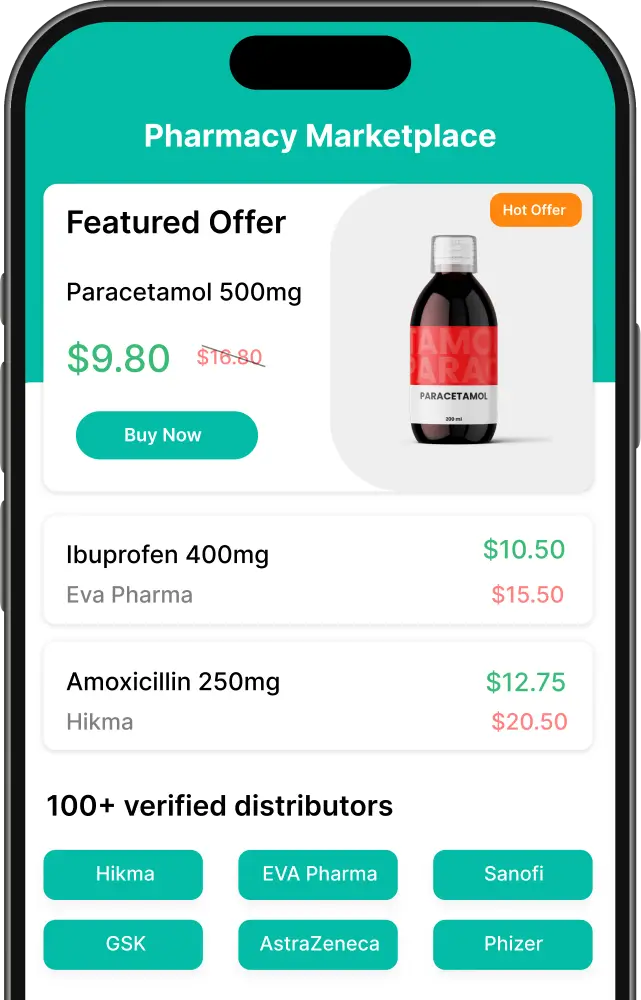Choose the GSK distributor chip
The width and height of the screenshot is (641, 1000).
pos(124,944)
